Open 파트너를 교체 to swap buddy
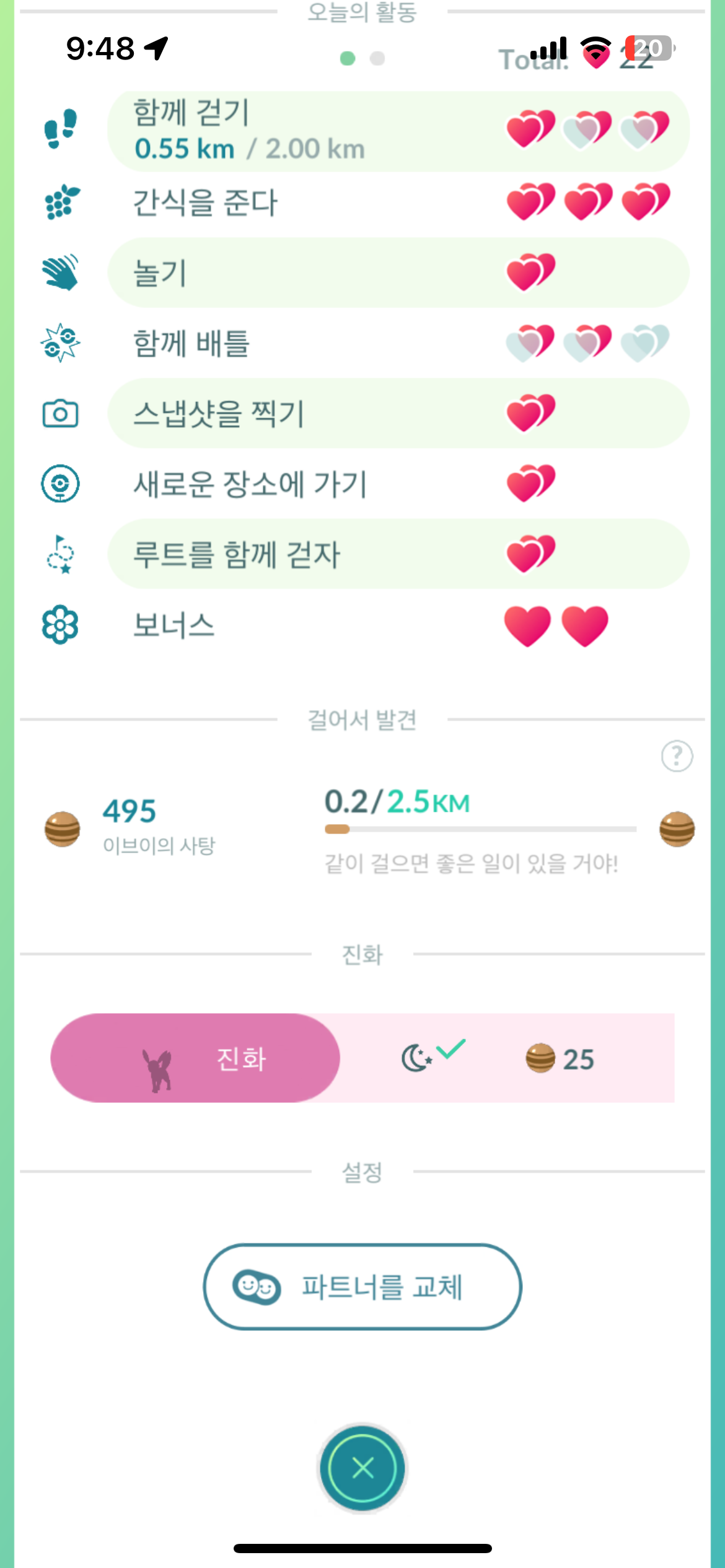This screenshot has height=1568, width=725. click(362, 1286)
